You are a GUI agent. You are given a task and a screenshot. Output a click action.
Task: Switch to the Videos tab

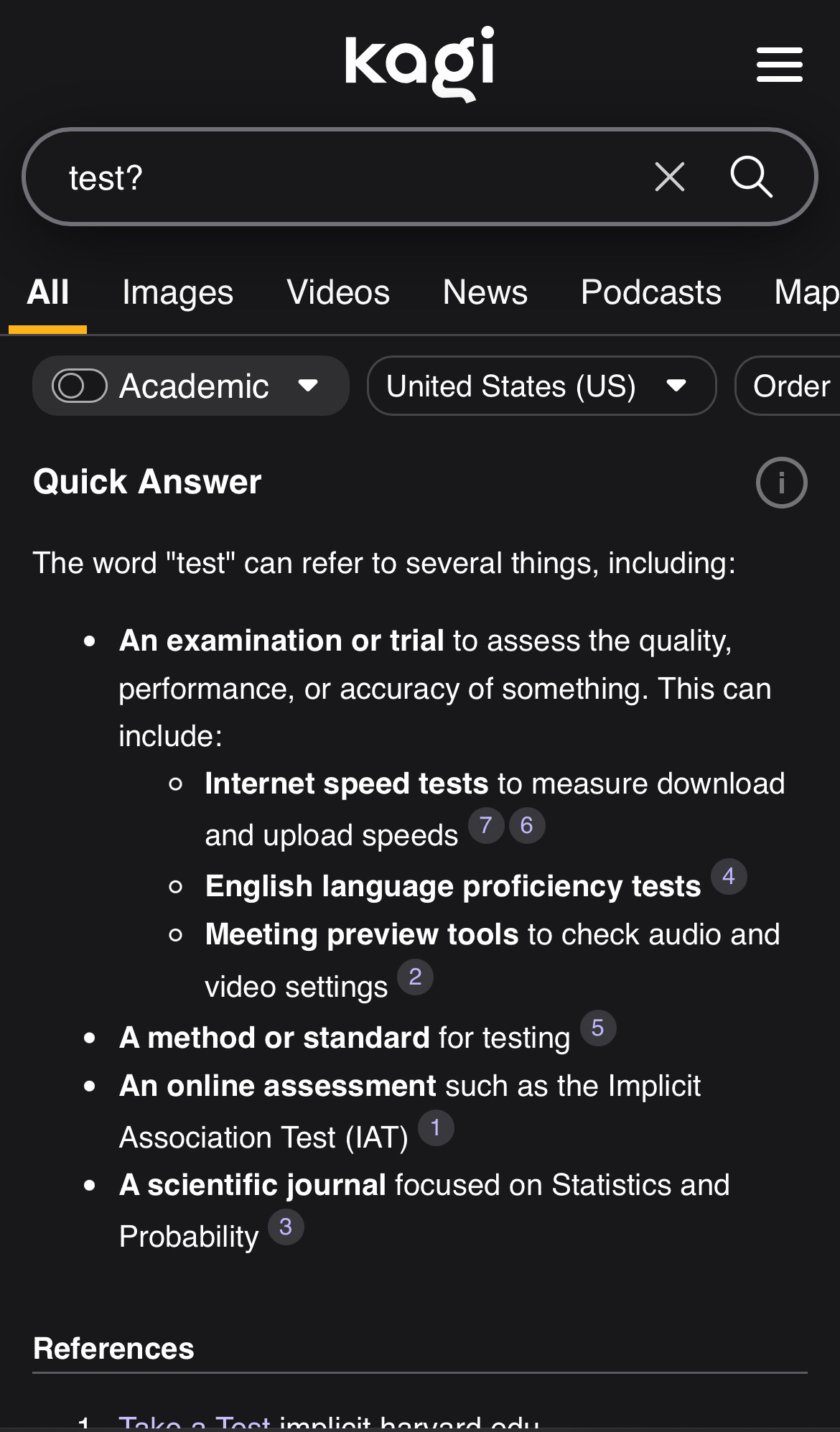pos(338,293)
